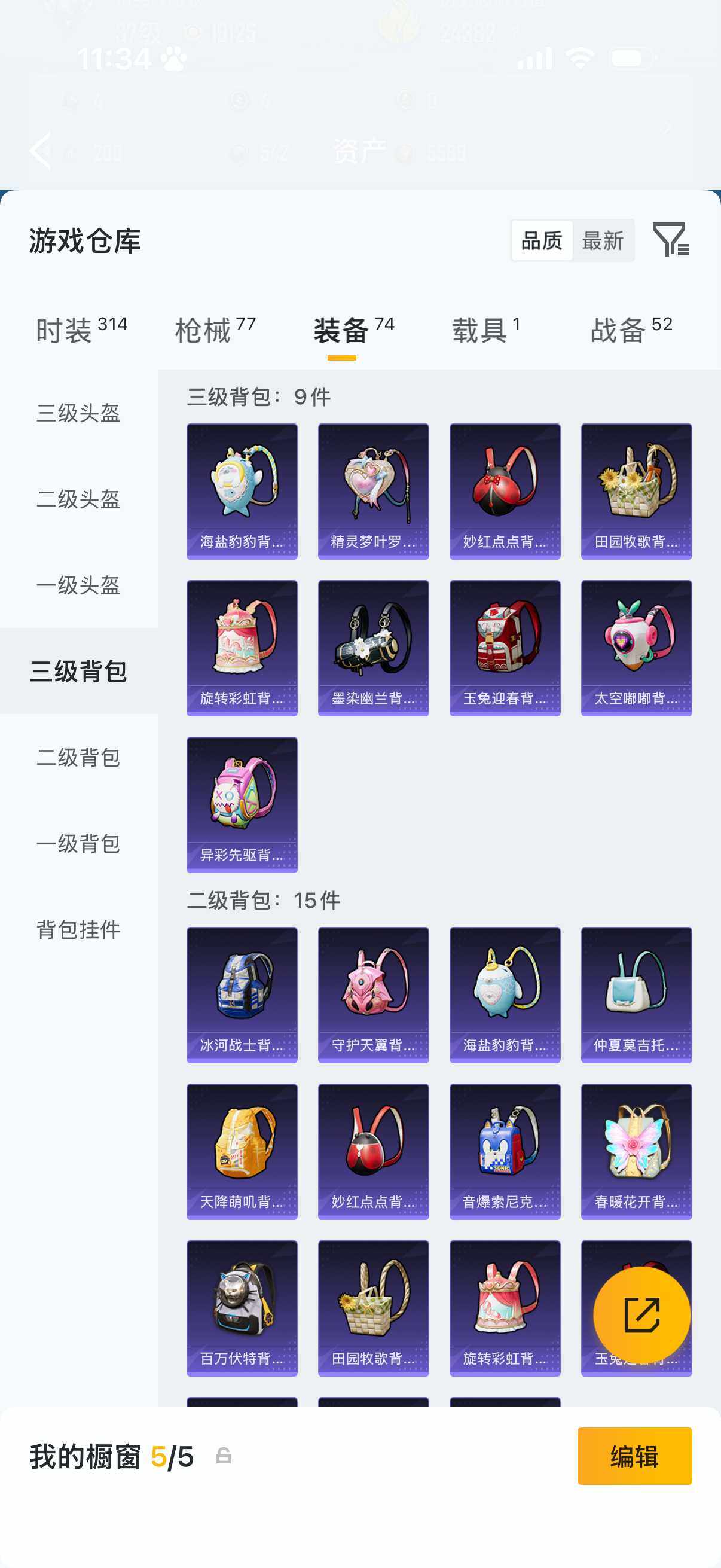Open the 太空嘟嘟 backpack item
The image size is (721, 1568).
click(636, 648)
